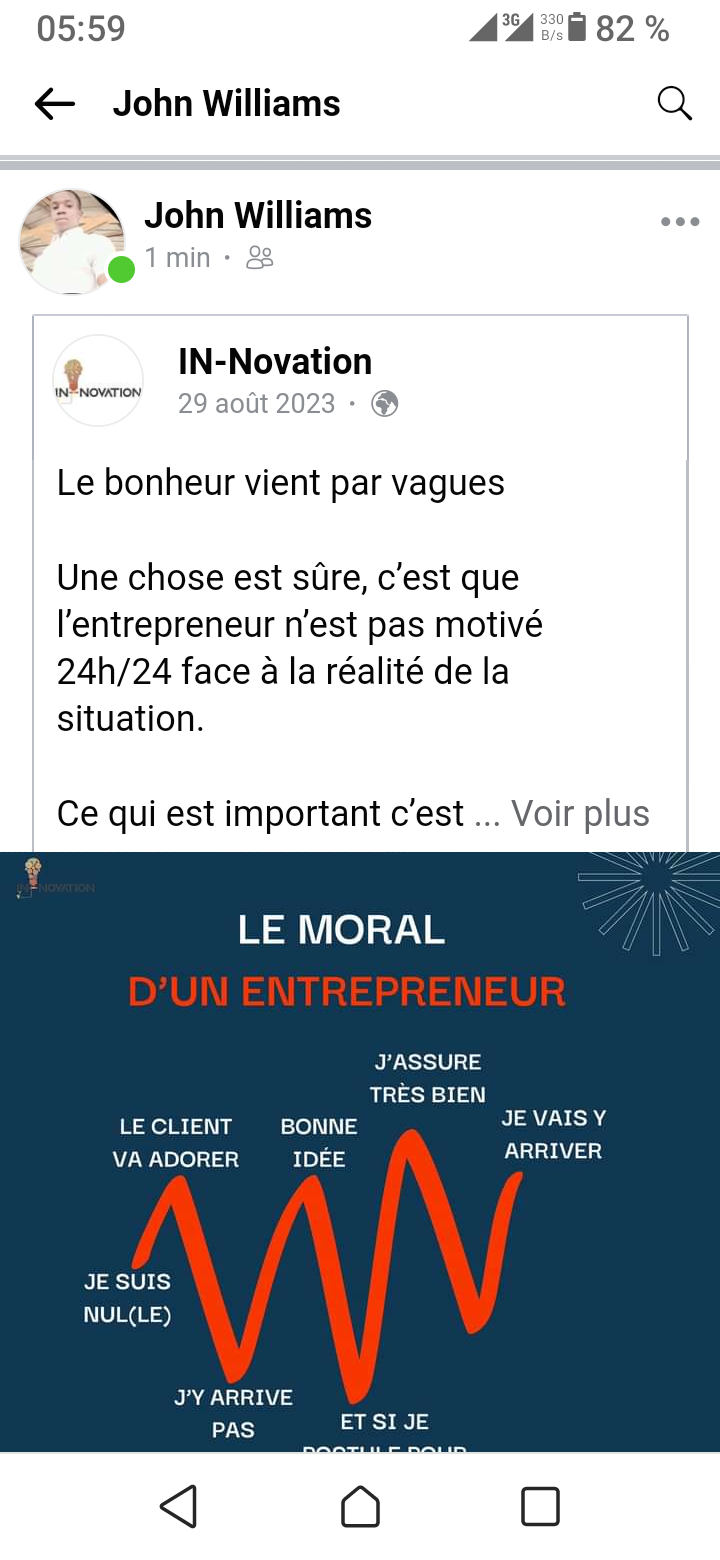Open John Williams' profile picture
720x1560 pixels.
pos(72,241)
